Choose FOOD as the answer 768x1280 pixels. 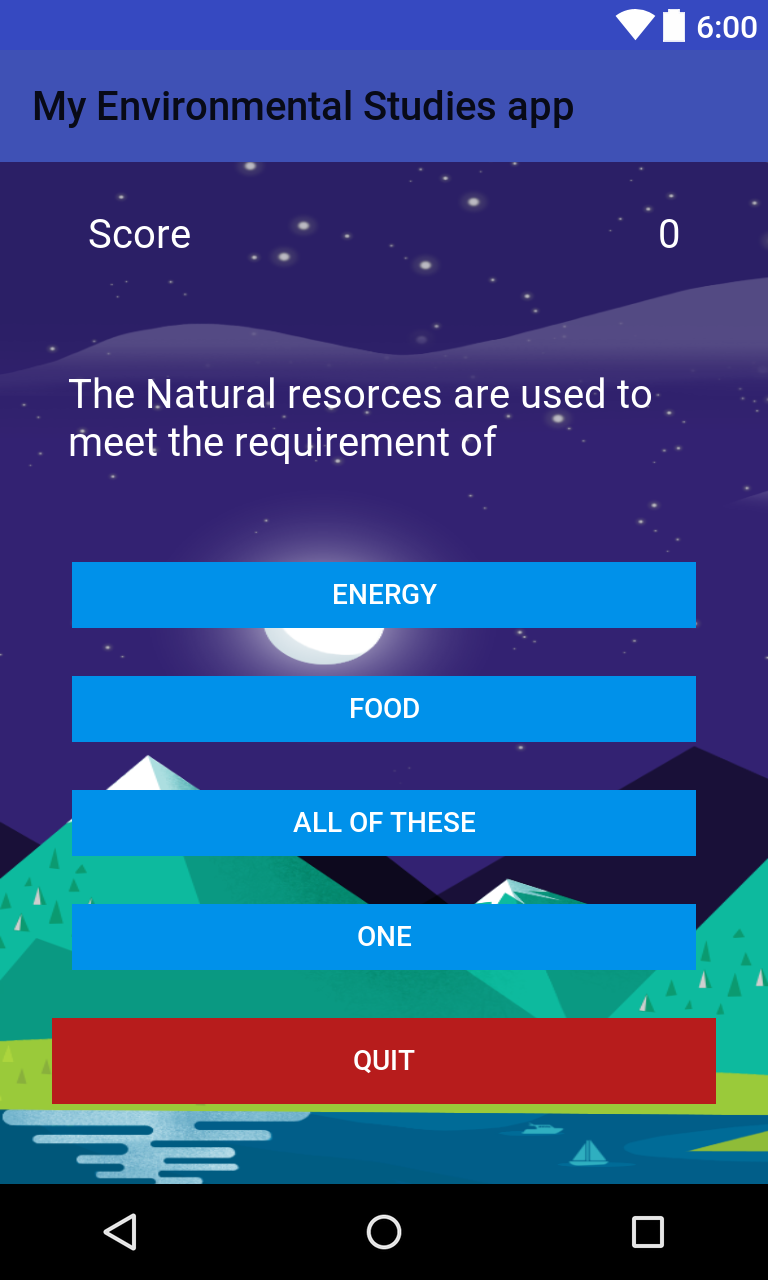pos(384,709)
